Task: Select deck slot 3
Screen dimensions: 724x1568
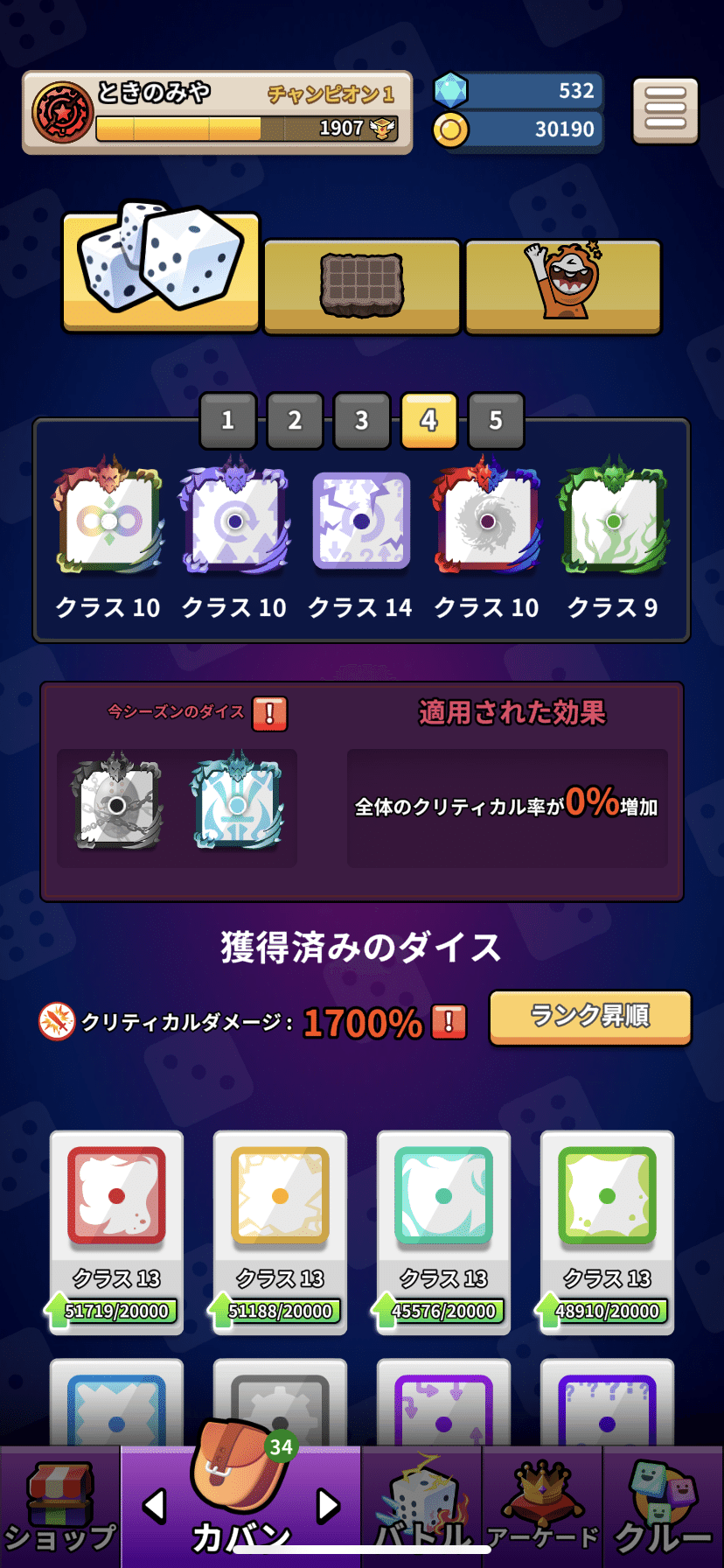Action: coord(361,421)
